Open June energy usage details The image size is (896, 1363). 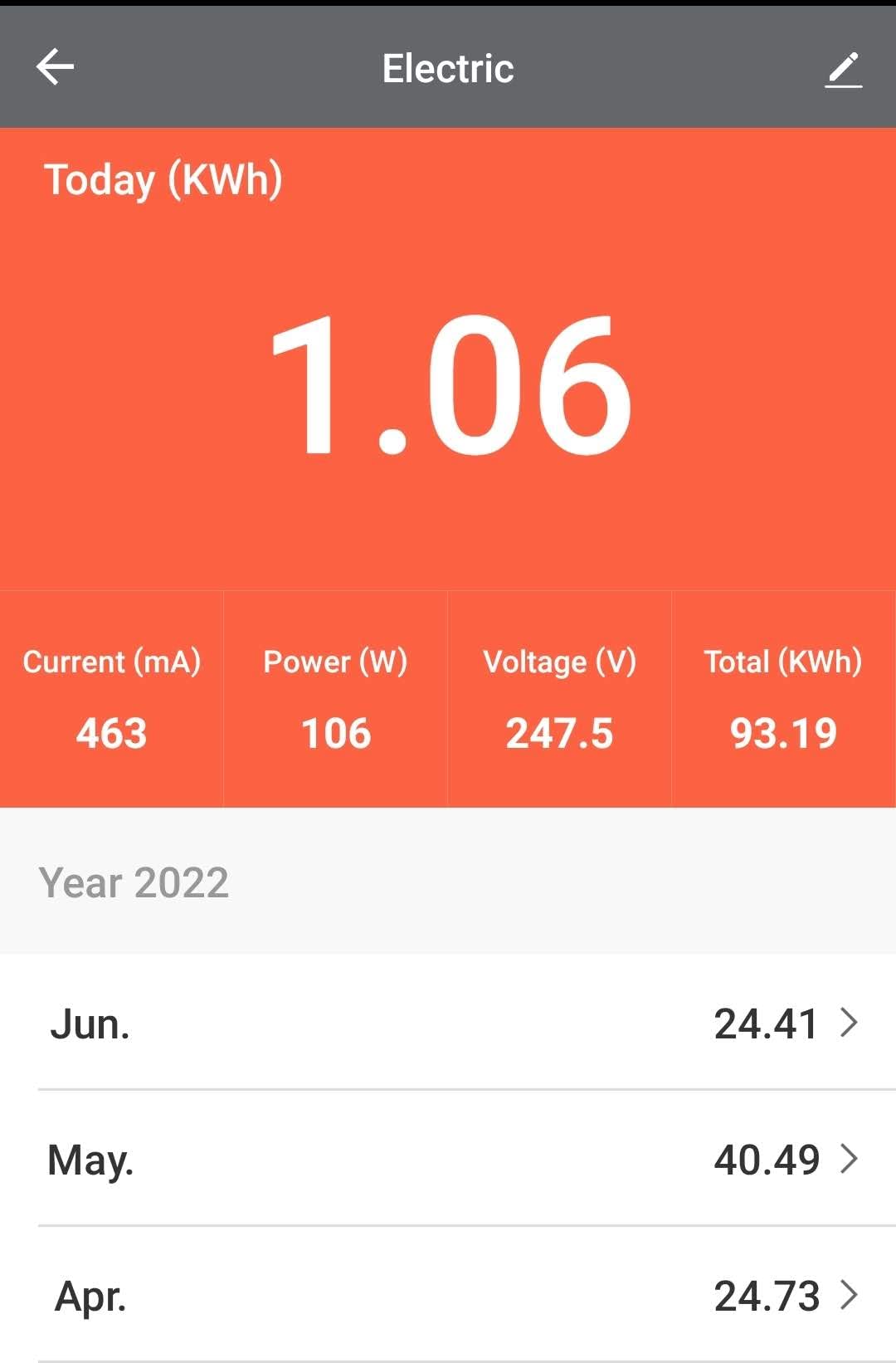click(448, 1023)
